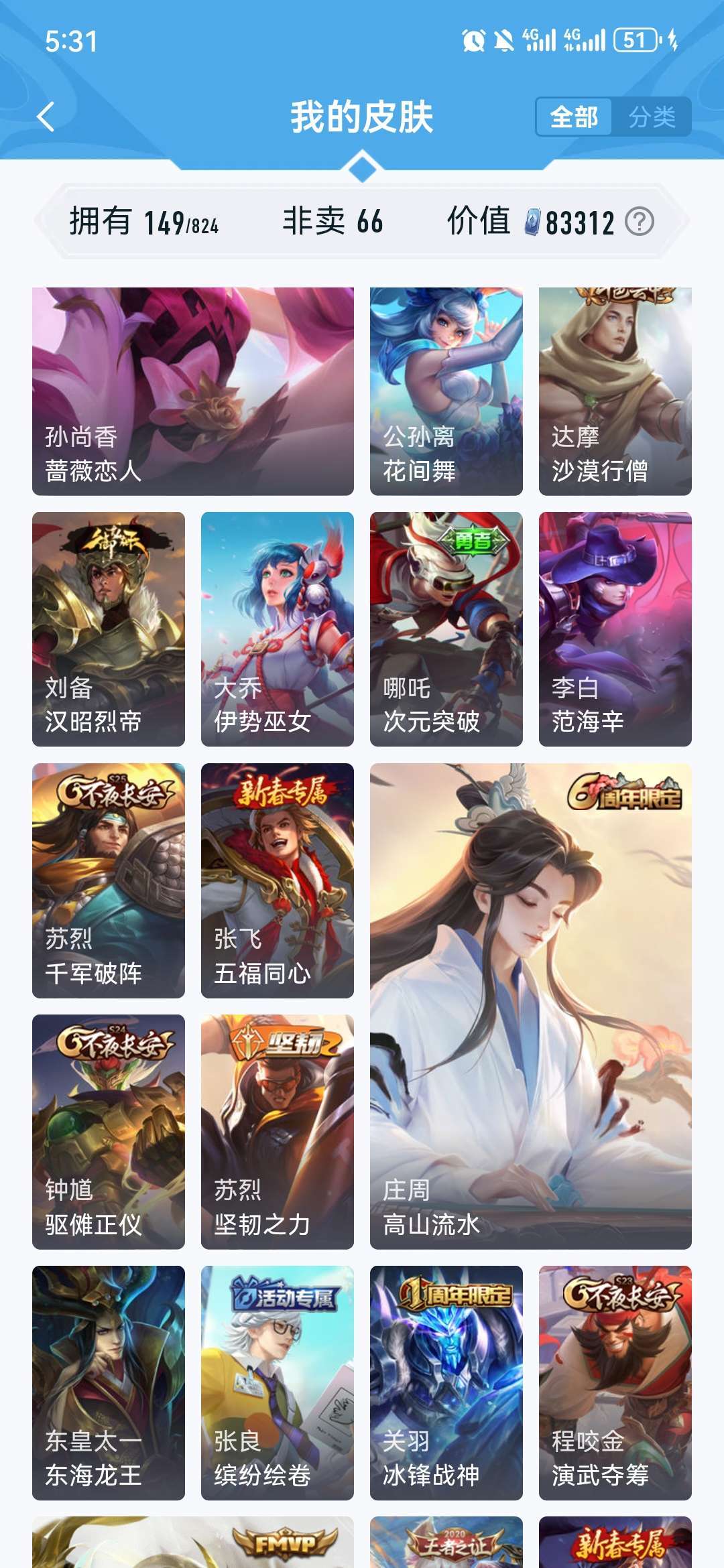Select the 张飞 五福同心 skin
The image size is (724, 1568).
coord(278,880)
